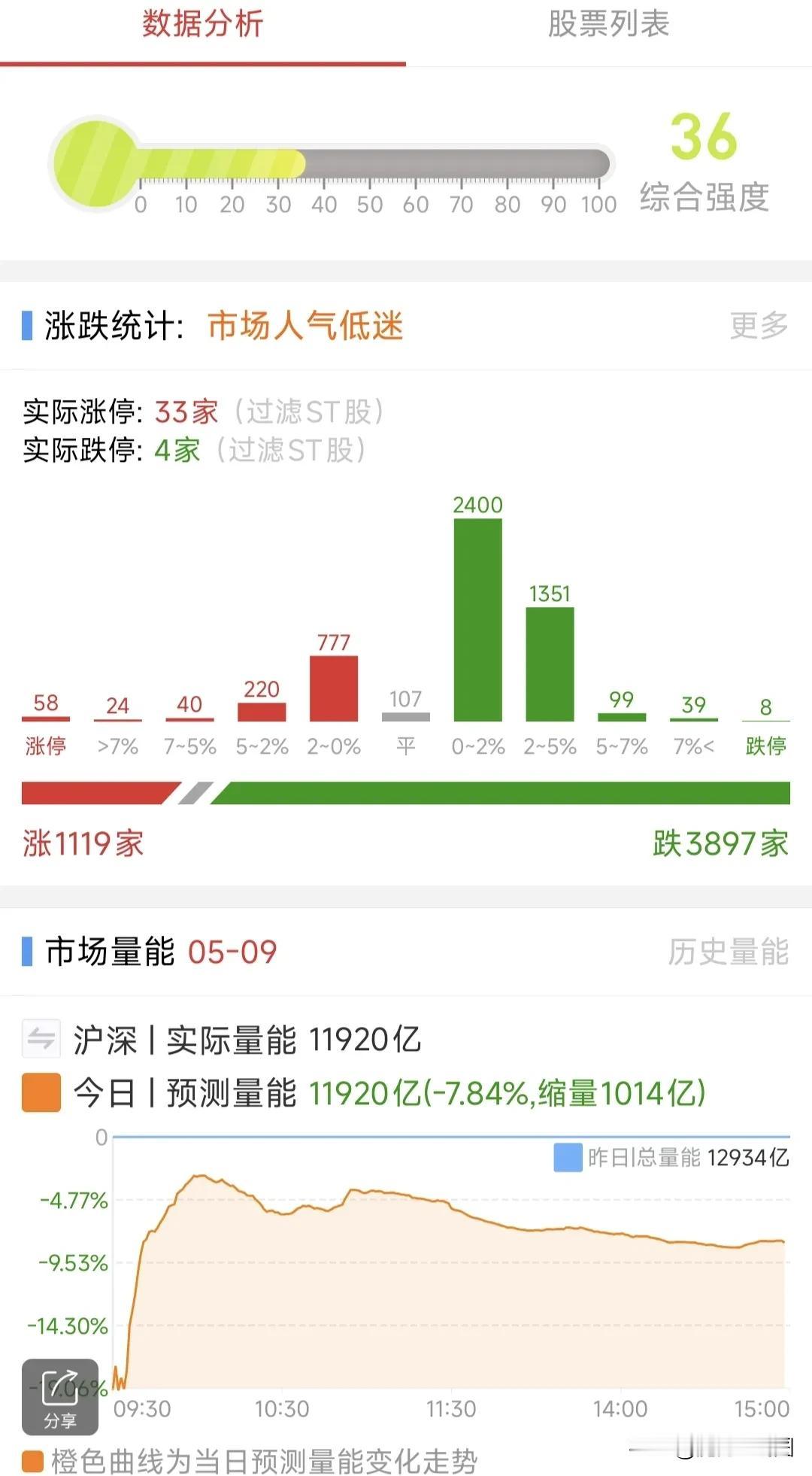812x1476 pixels.
Task: Toggle the 沪深 market swap icon
Action: 41,1039
